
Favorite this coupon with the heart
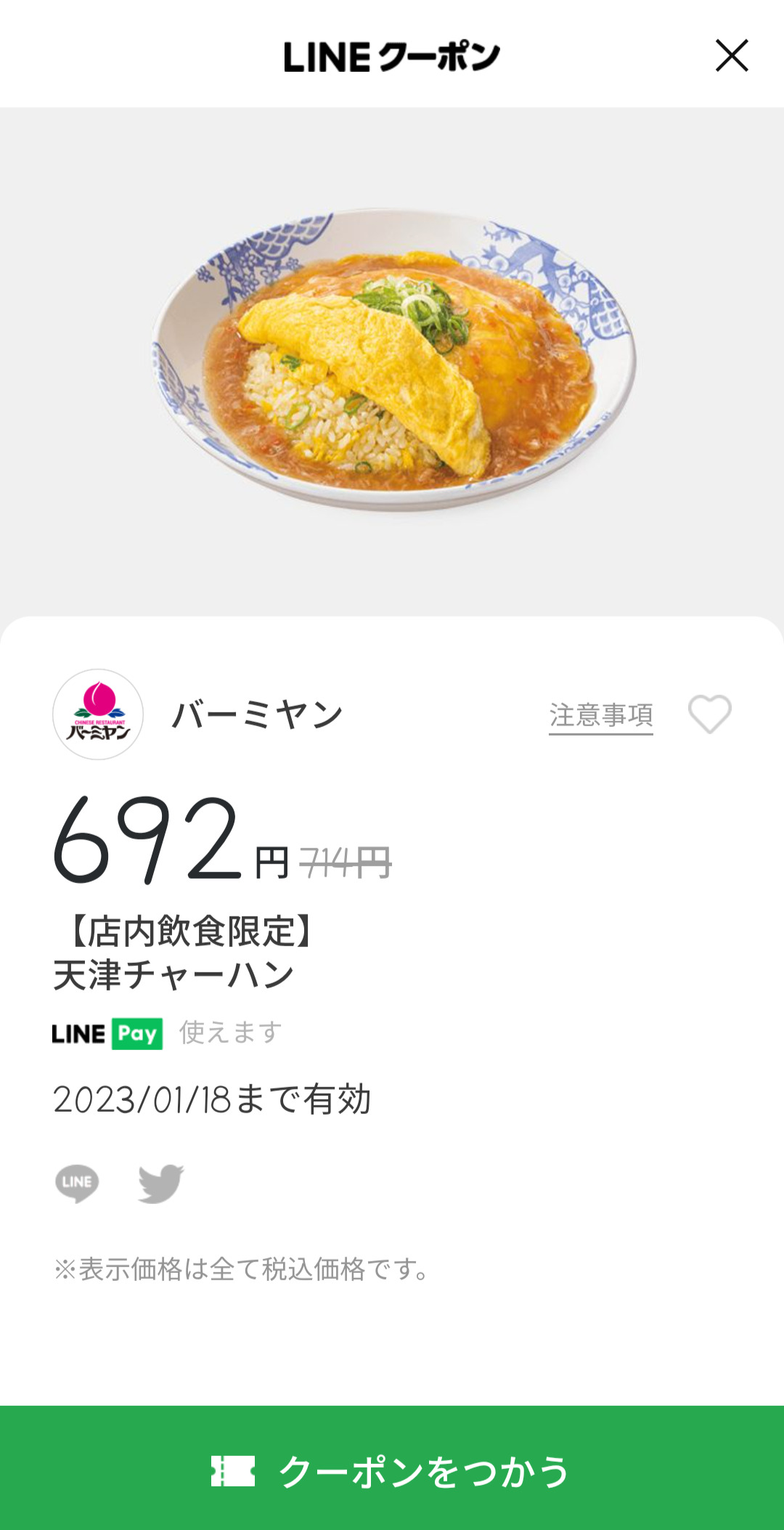tap(709, 714)
